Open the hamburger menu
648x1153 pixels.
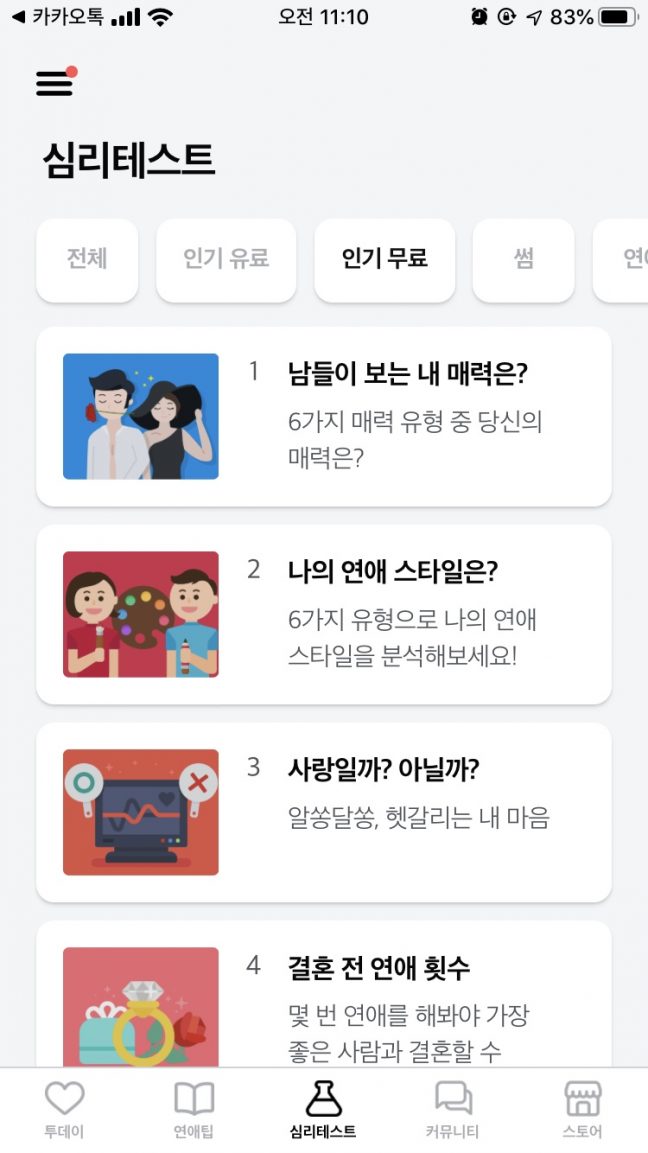click(x=55, y=84)
